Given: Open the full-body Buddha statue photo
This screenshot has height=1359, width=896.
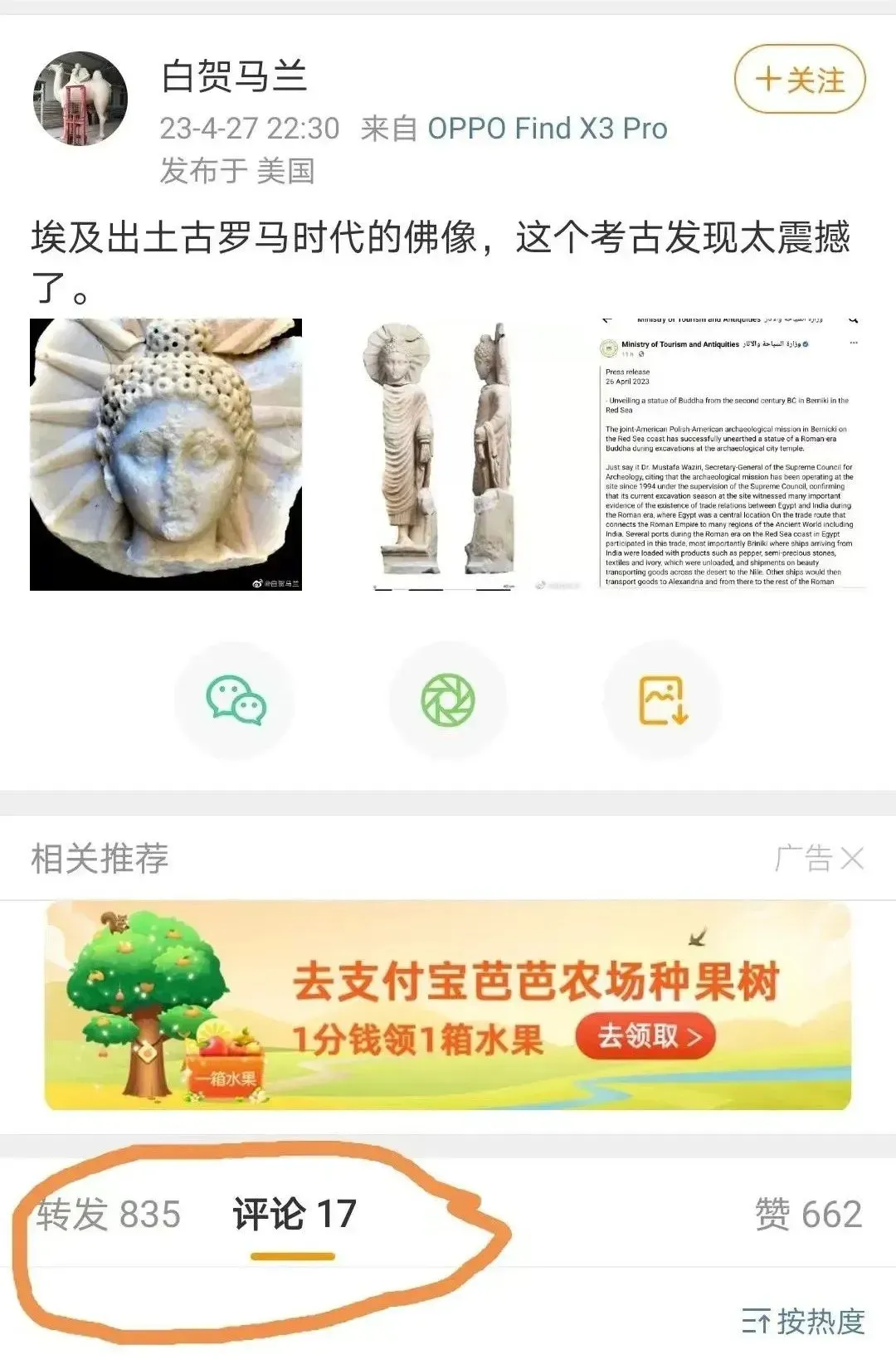Looking at the screenshot, I should click(447, 454).
